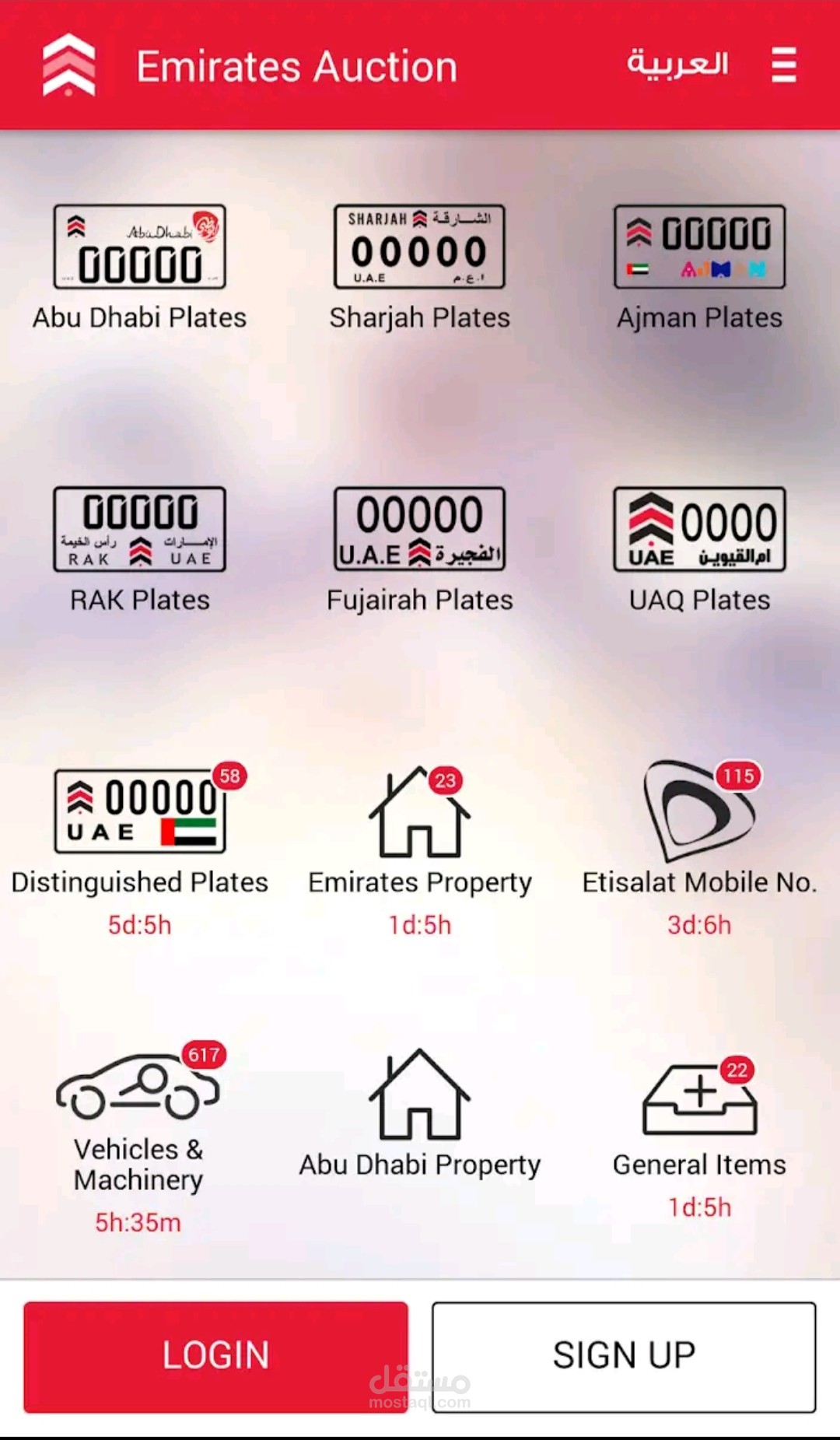Tap the SIGN UP button

pos(624,1356)
